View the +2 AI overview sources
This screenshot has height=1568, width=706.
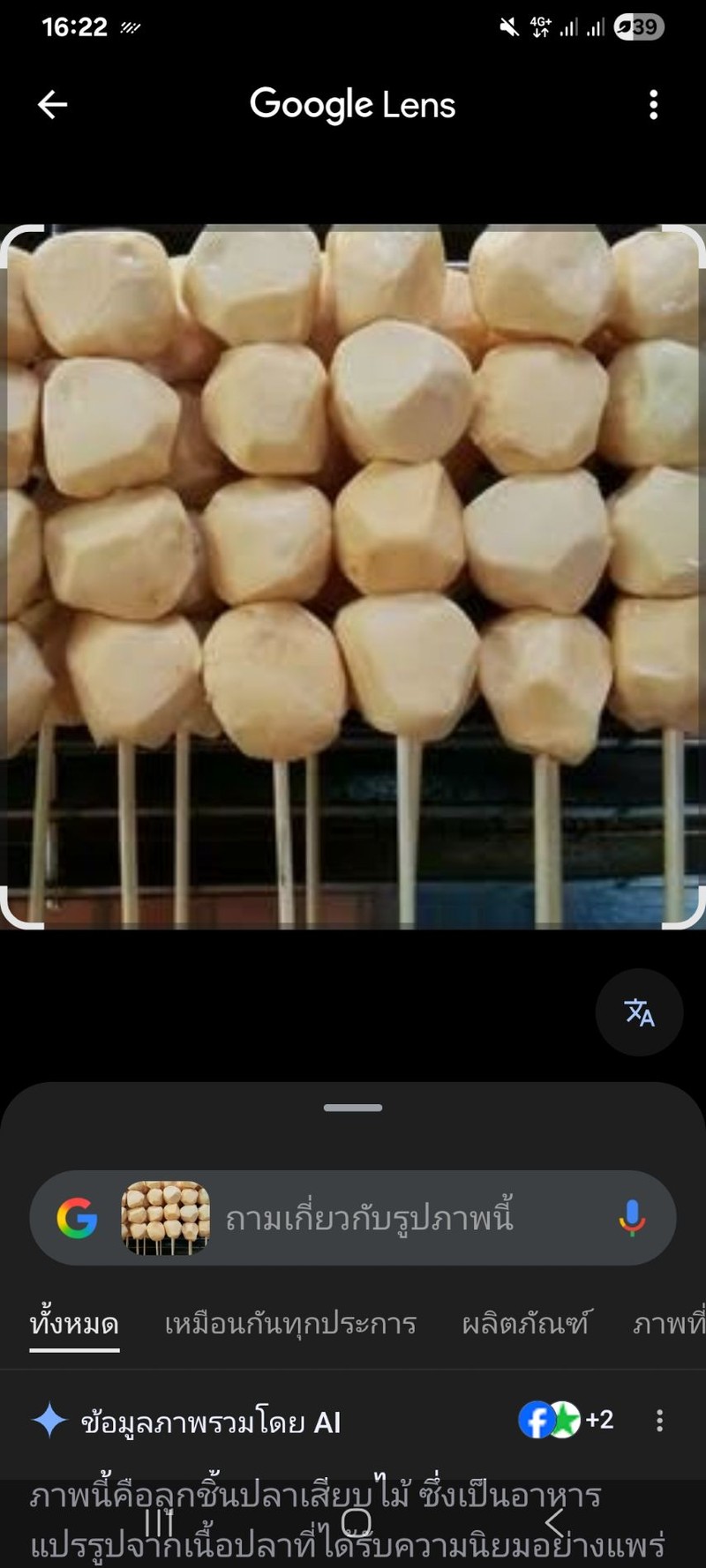[567, 1420]
